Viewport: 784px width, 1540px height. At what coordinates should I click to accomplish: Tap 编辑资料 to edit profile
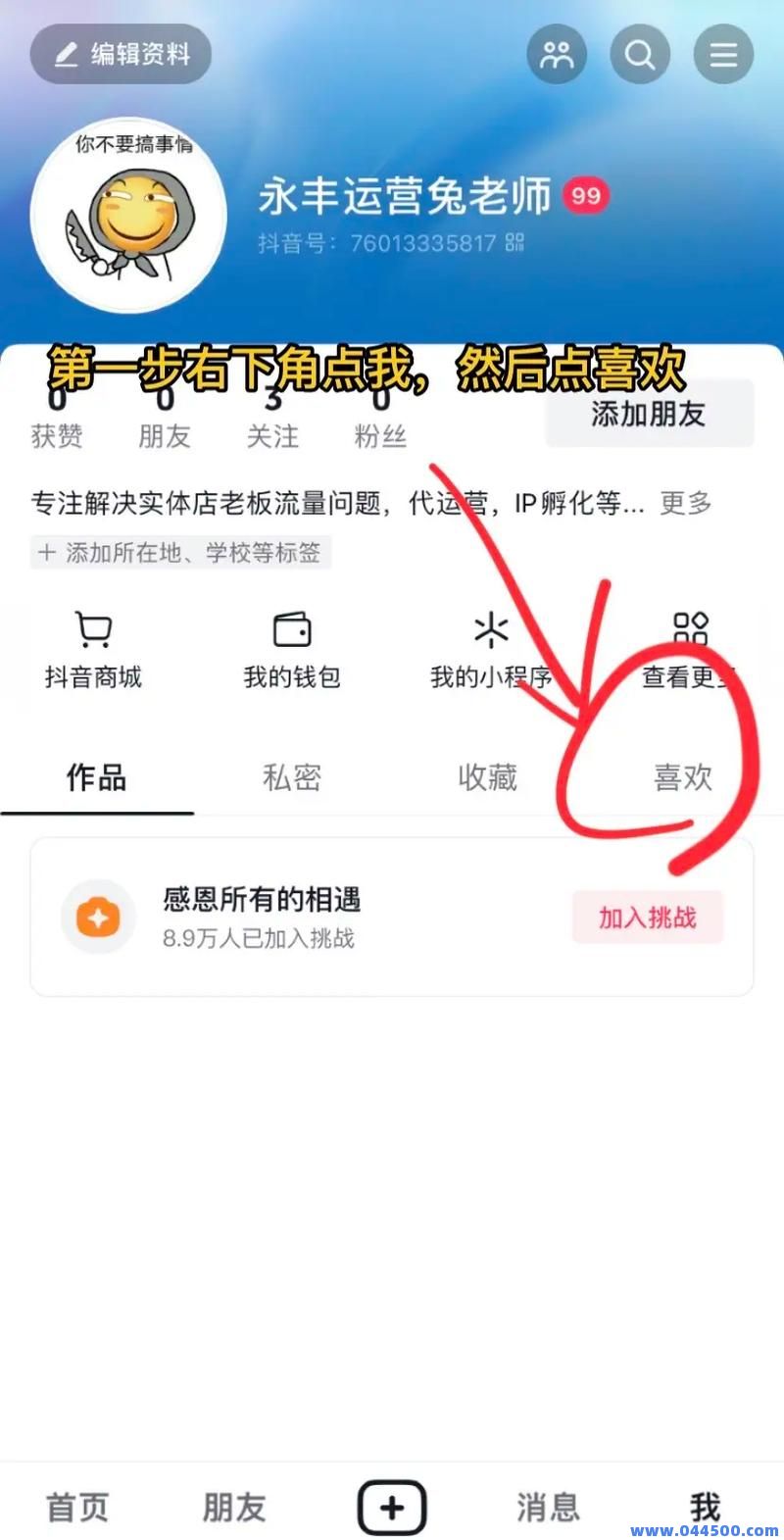[x=120, y=54]
